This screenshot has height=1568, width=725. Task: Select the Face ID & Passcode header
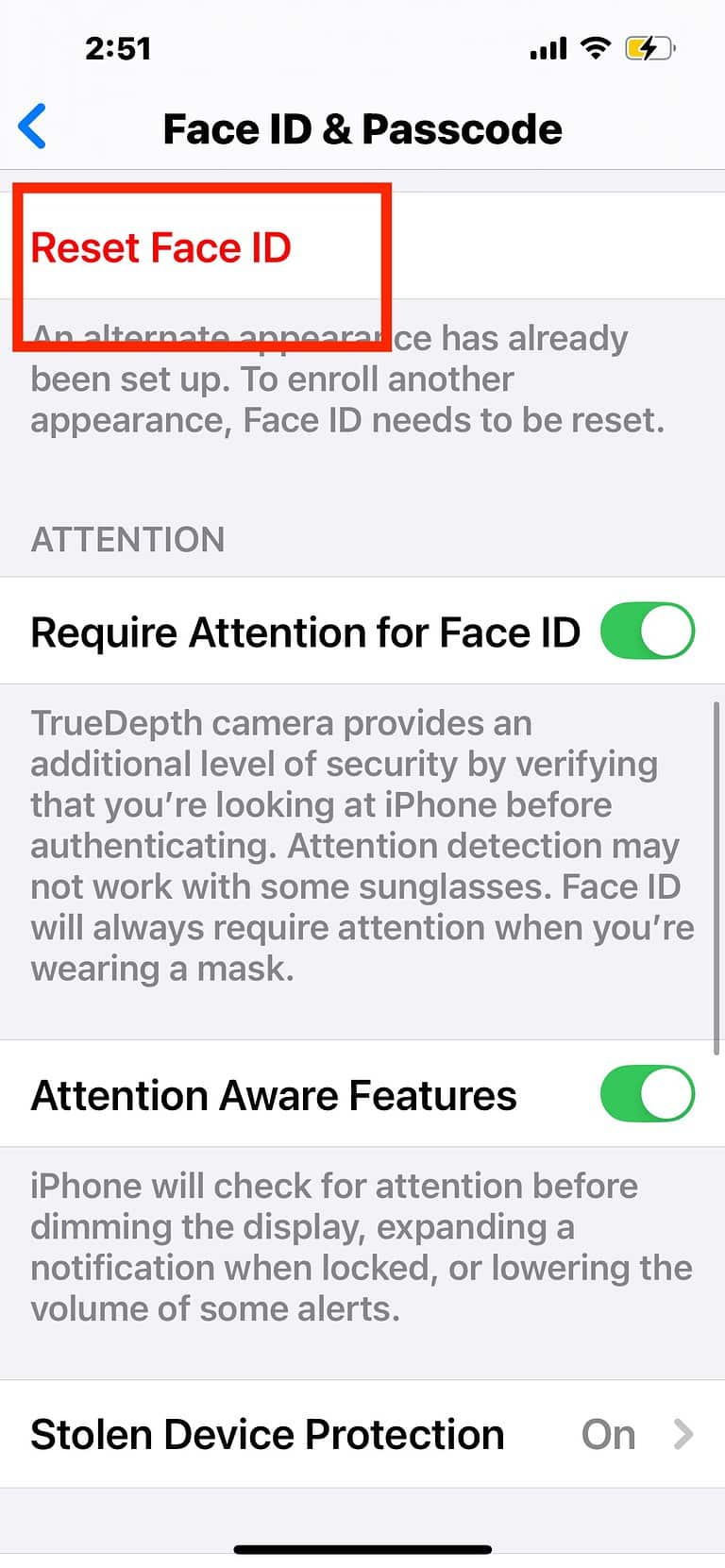click(x=362, y=128)
